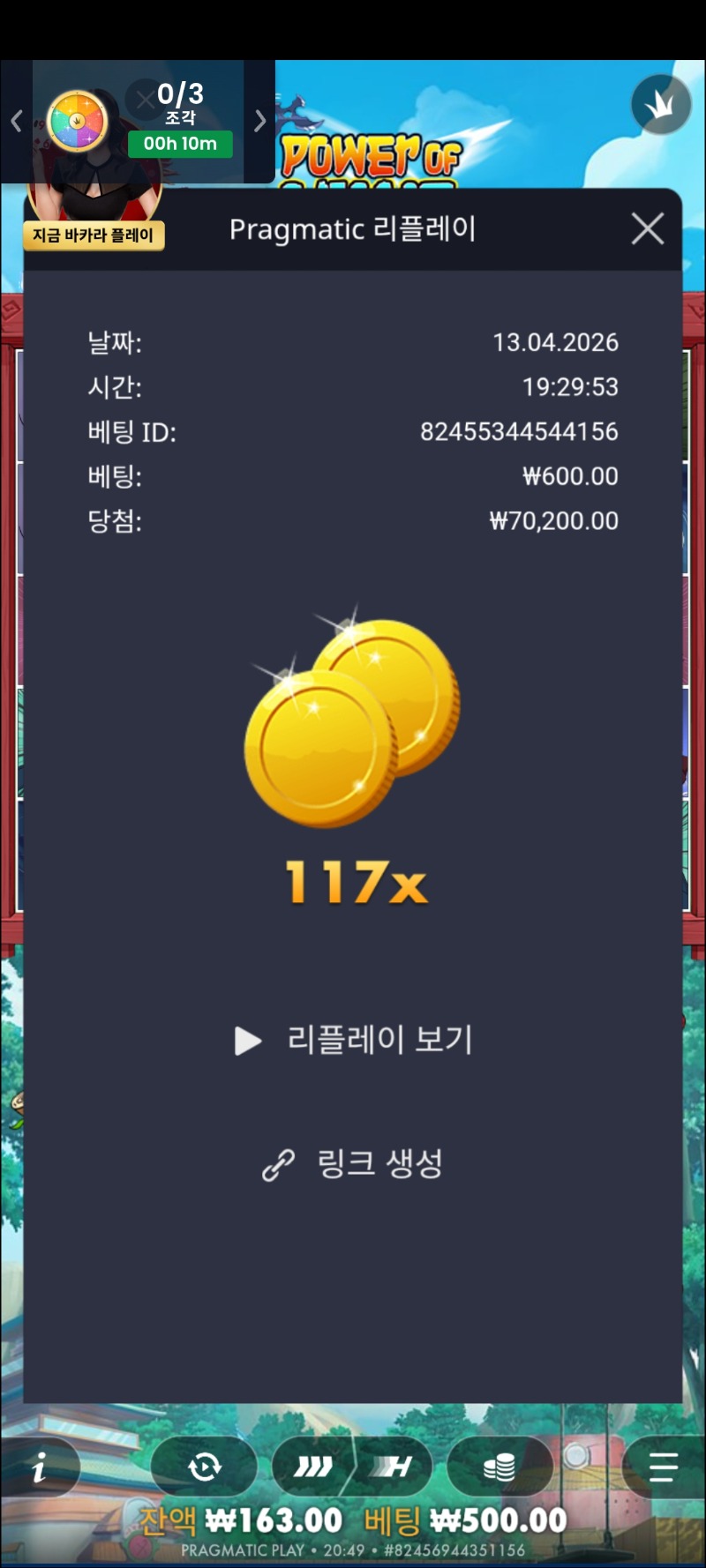The height and width of the screenshot is (1568, 706).
Task: Go to the previous promo banner
Action: 16,121
